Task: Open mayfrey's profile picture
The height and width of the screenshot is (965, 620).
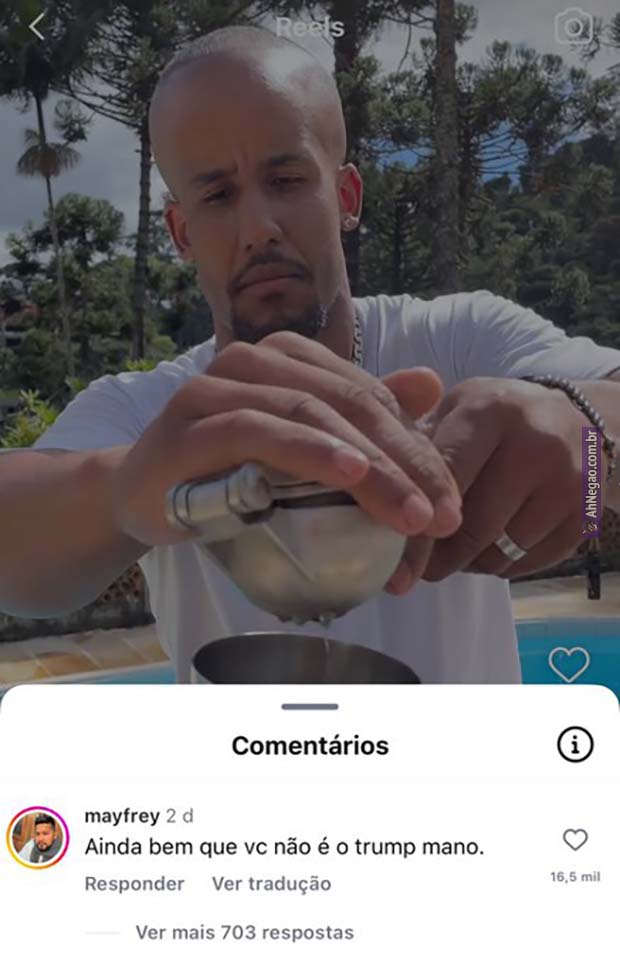Action: coord(38,838)
